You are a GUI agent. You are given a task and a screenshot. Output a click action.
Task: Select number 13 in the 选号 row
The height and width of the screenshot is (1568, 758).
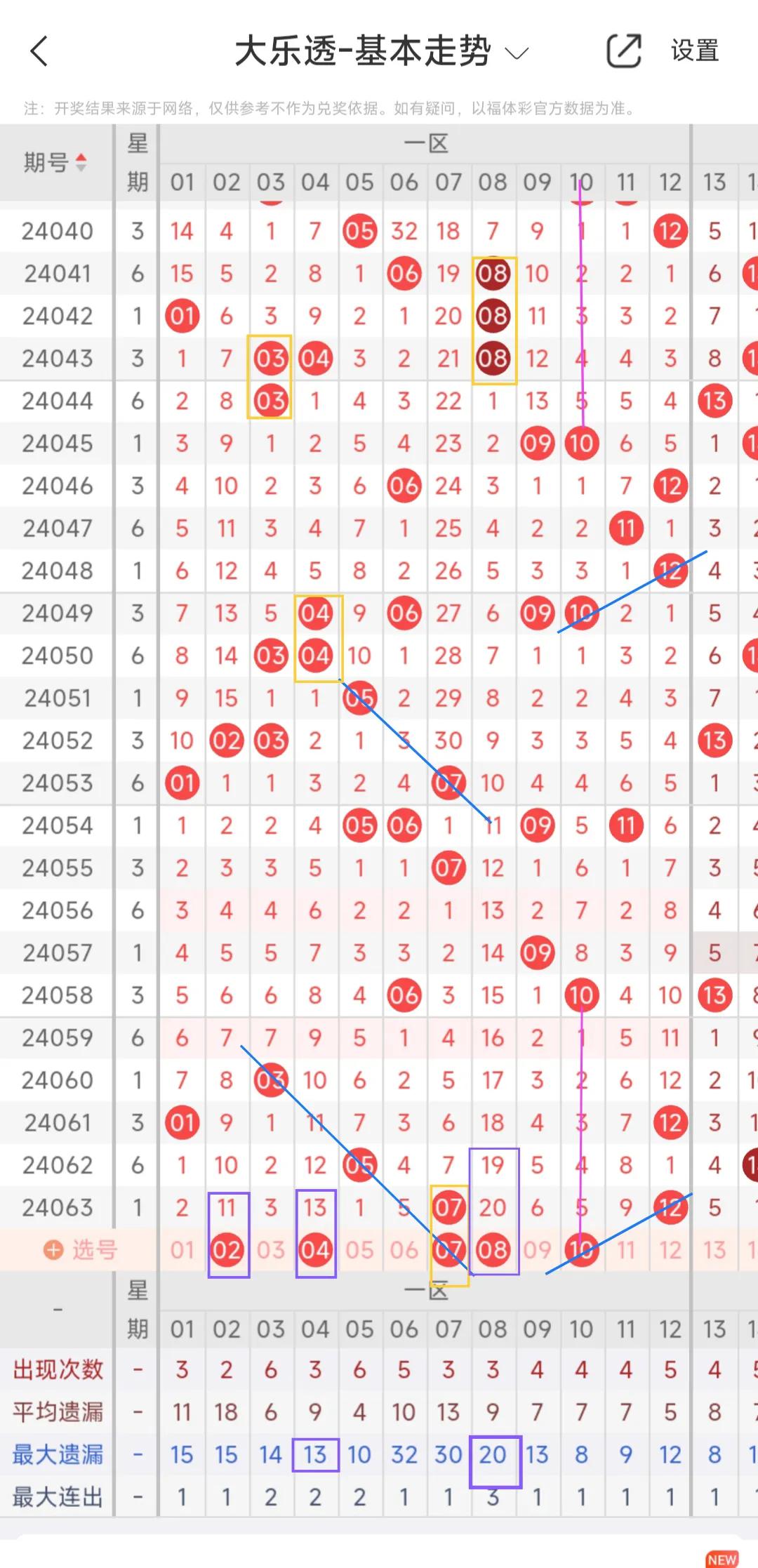[x=714, y=1250]
